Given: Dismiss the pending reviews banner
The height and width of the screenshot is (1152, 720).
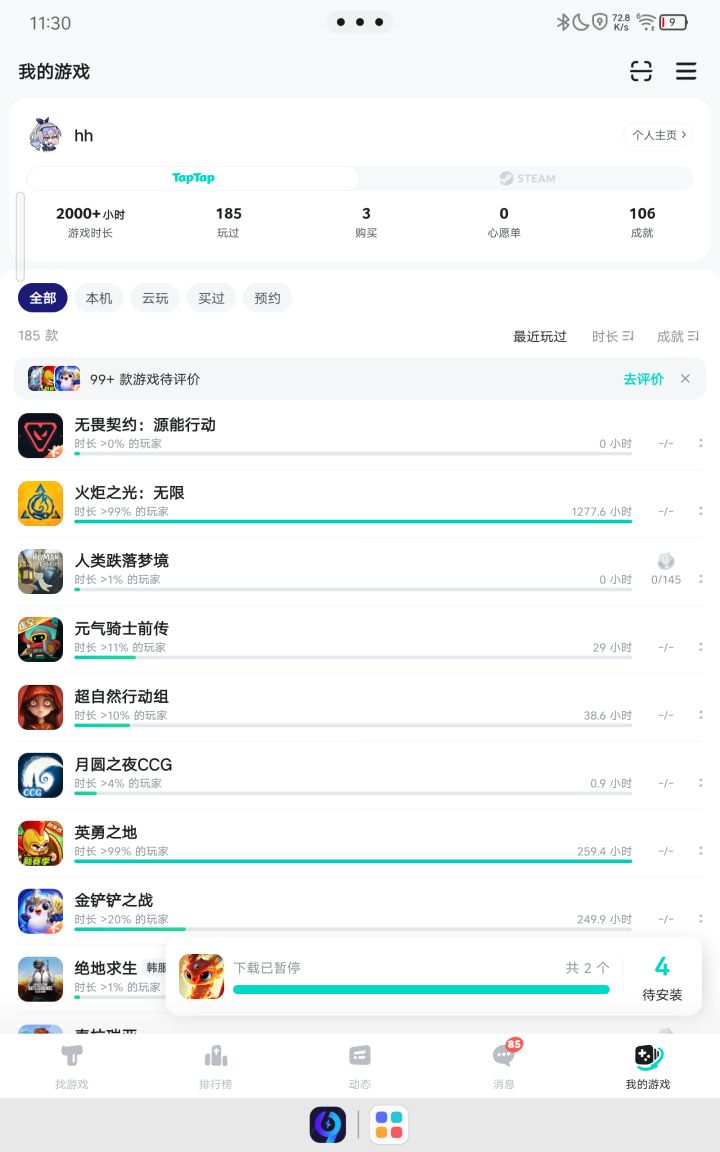Looking at the screenshot, I should 685,379.
